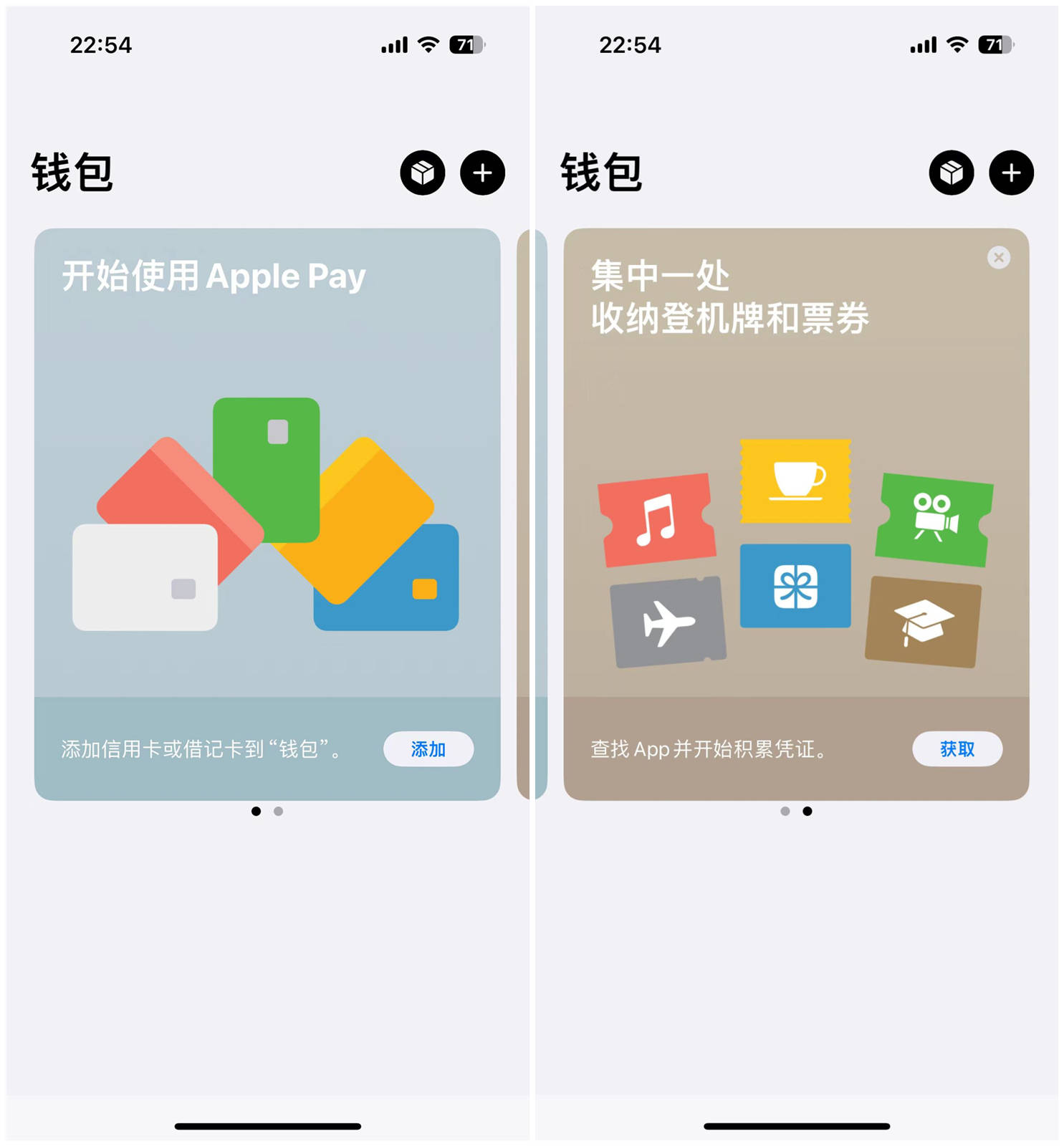This screenshot has height=1146, width=1064.
Task: Open orders box icon above the 集中一处 card
Action: (x=951, y=173)
